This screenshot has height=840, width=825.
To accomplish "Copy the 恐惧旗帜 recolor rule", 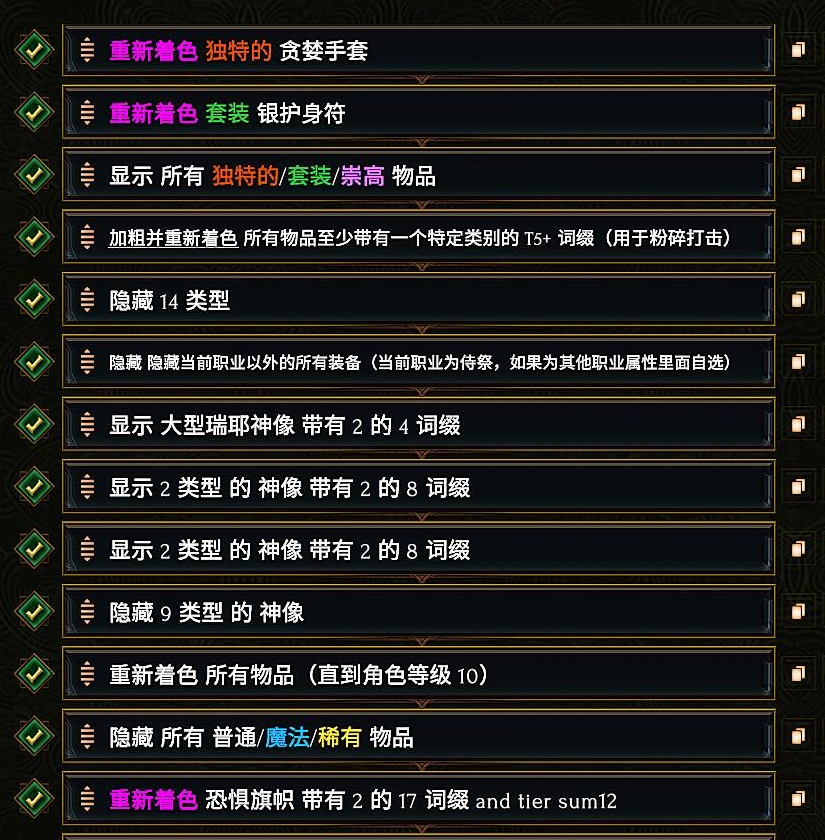I will pos(797,800).
